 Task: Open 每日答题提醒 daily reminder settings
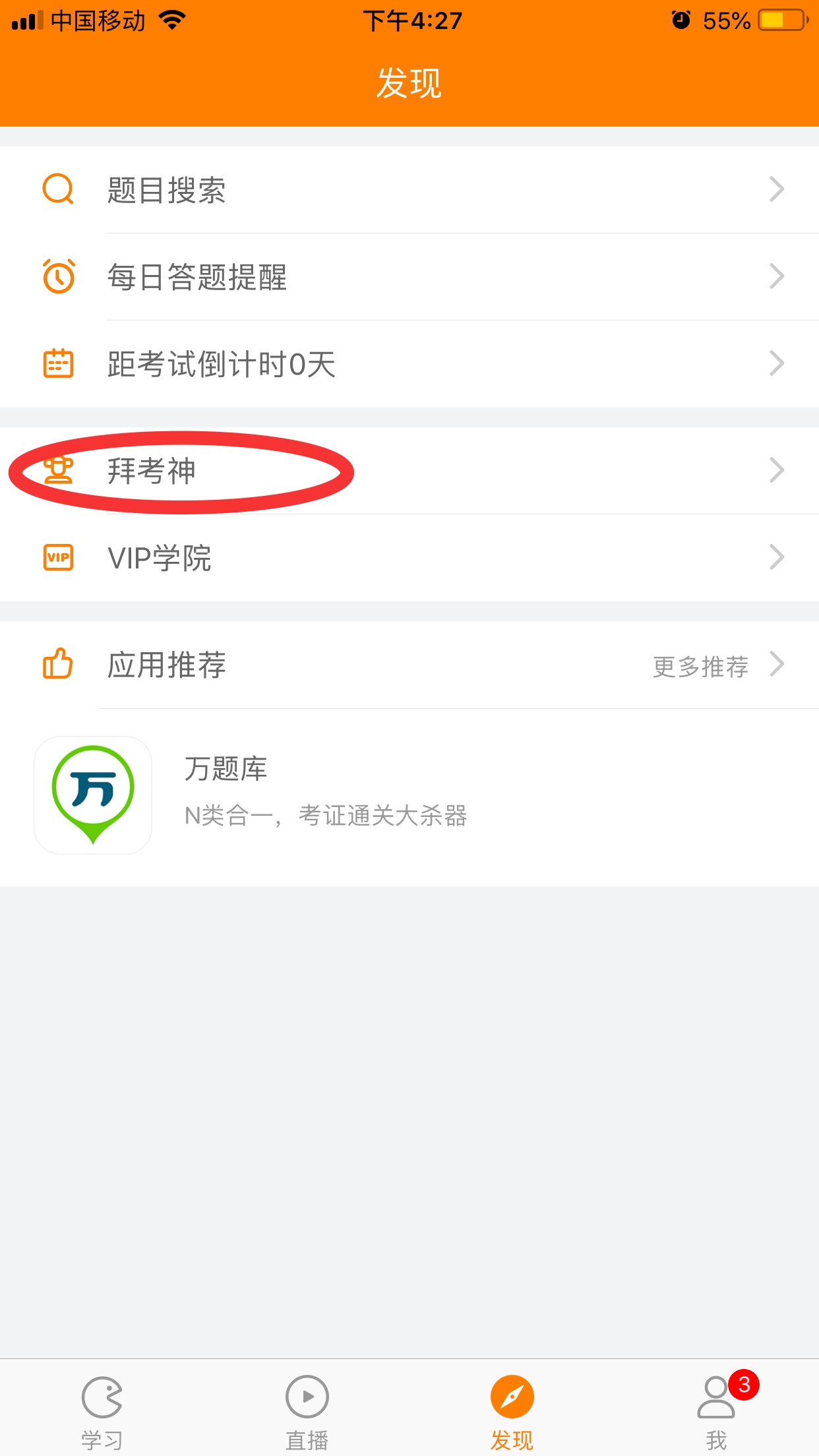coord(409,277)
